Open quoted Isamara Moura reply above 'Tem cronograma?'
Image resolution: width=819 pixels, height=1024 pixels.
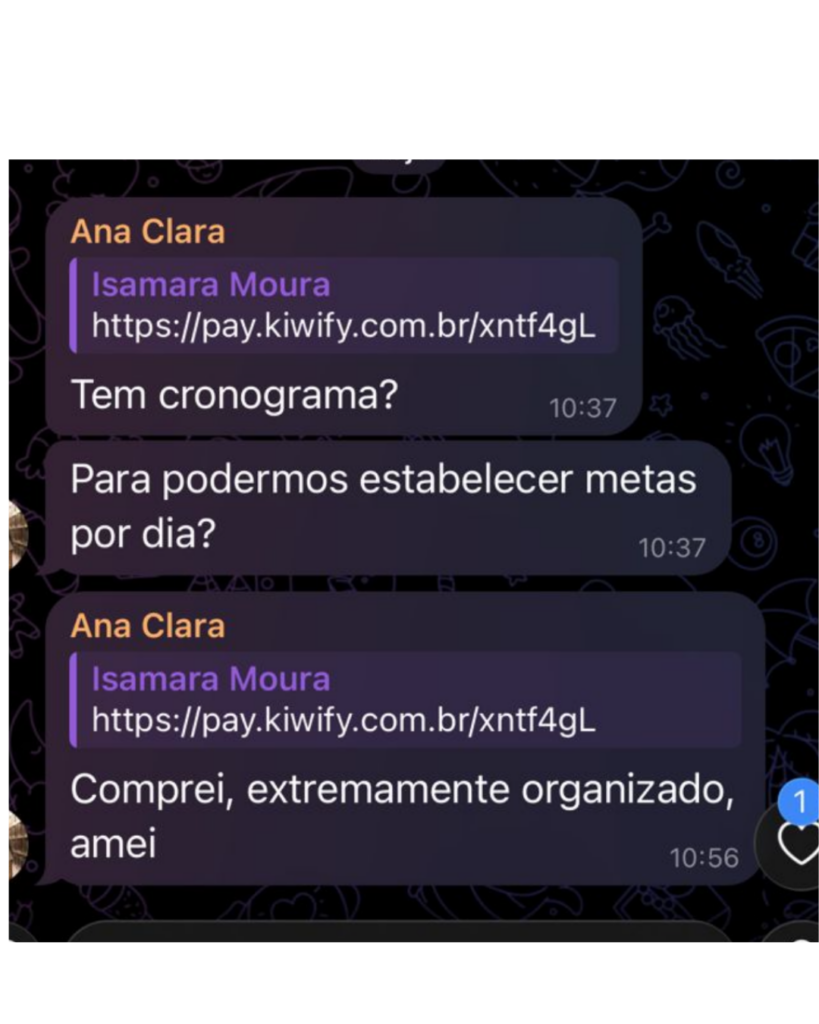[343, 305]
